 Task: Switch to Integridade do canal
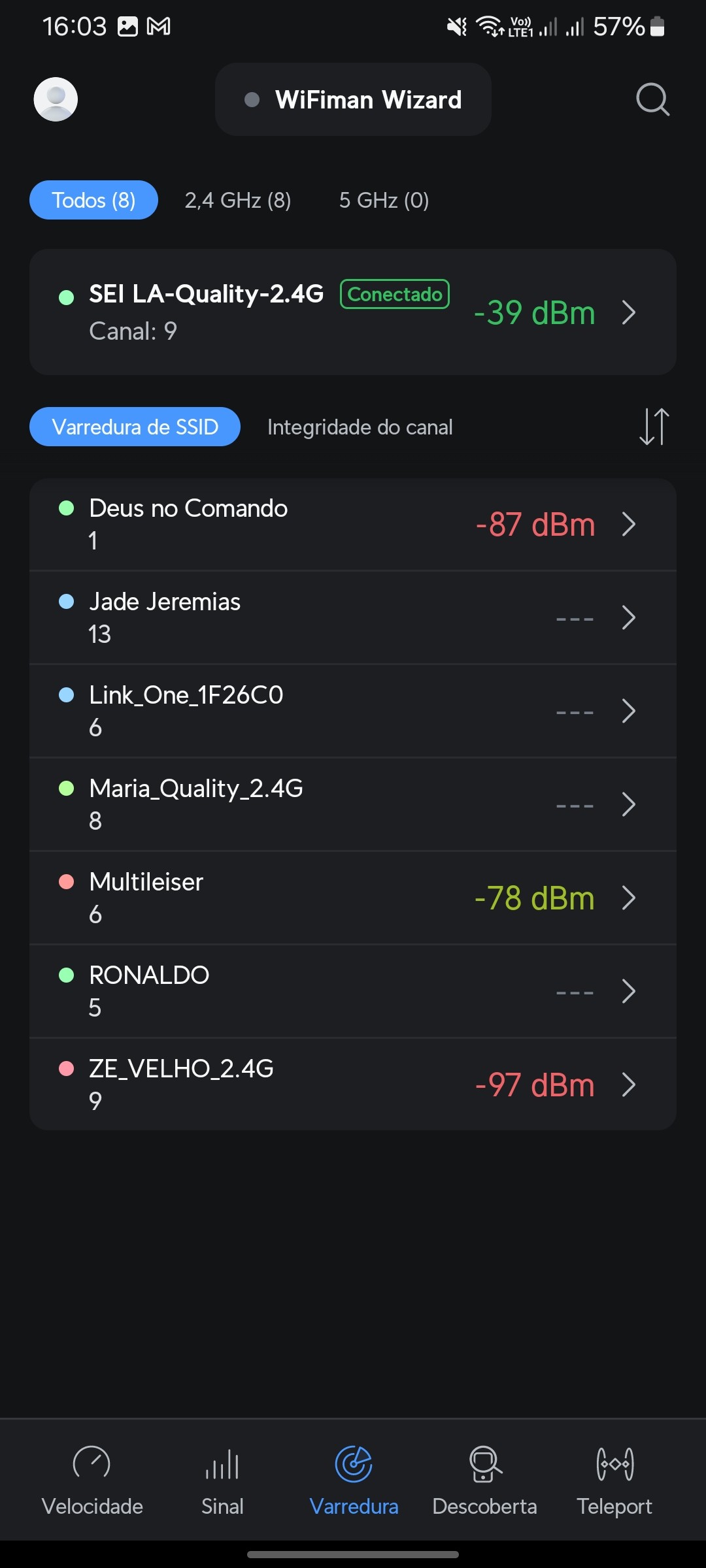pyautogui.click(x=360, y=427)
